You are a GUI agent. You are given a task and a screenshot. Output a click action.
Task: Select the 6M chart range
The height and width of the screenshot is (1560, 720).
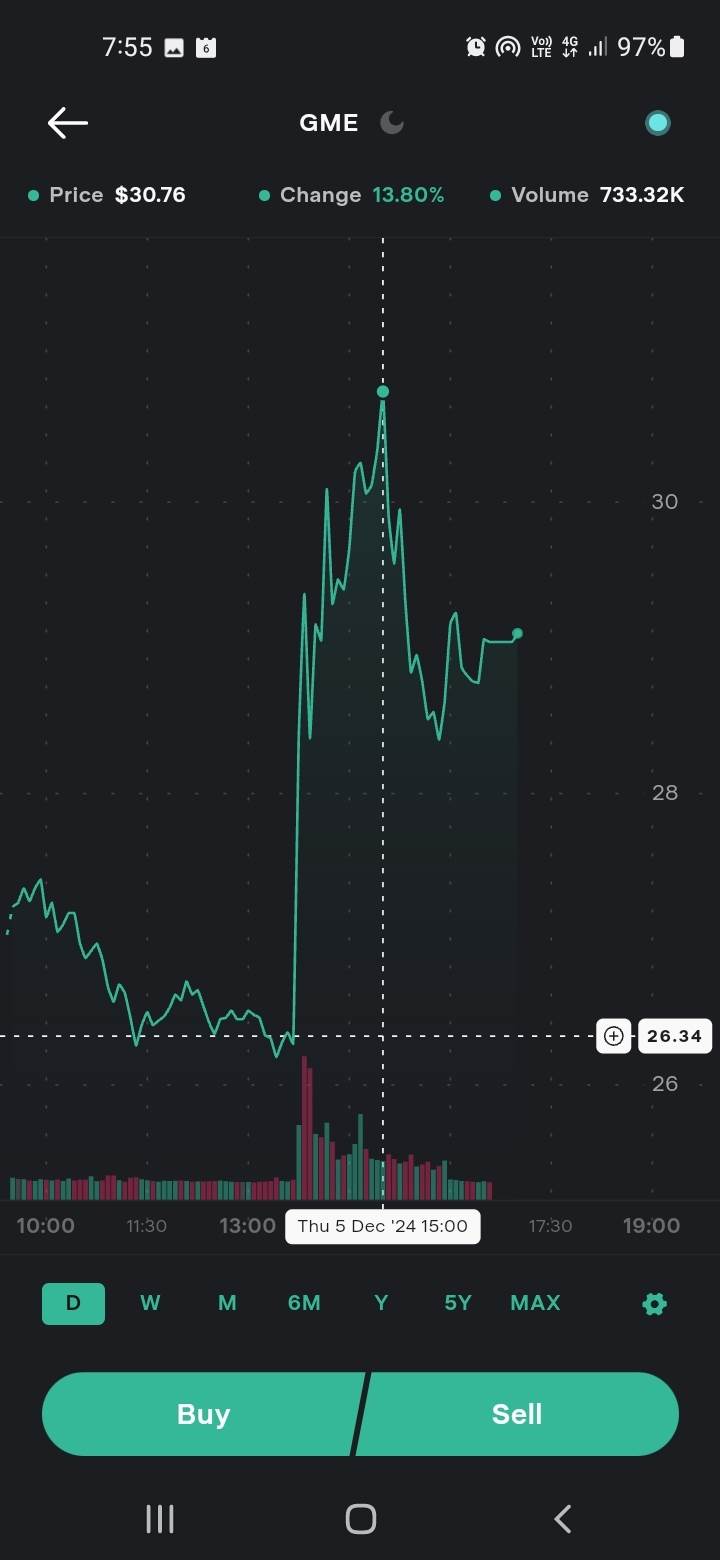(304, 1303)
